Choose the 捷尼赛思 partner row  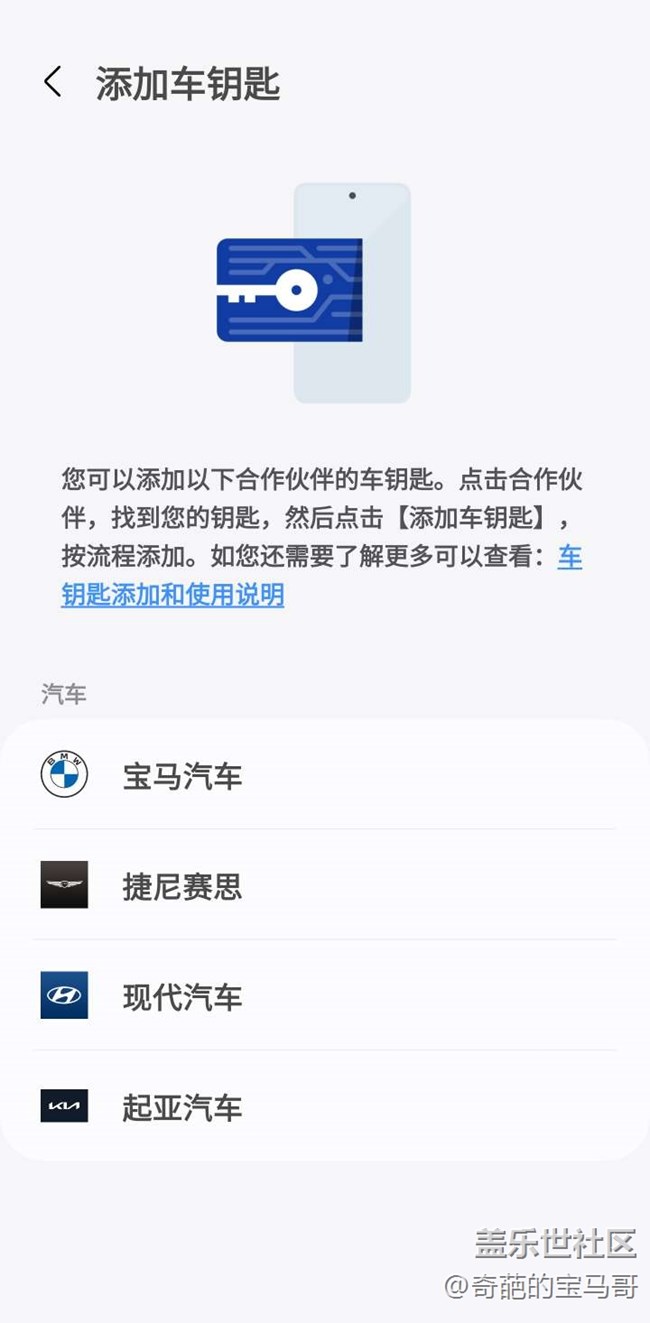(x=325, y=885)
